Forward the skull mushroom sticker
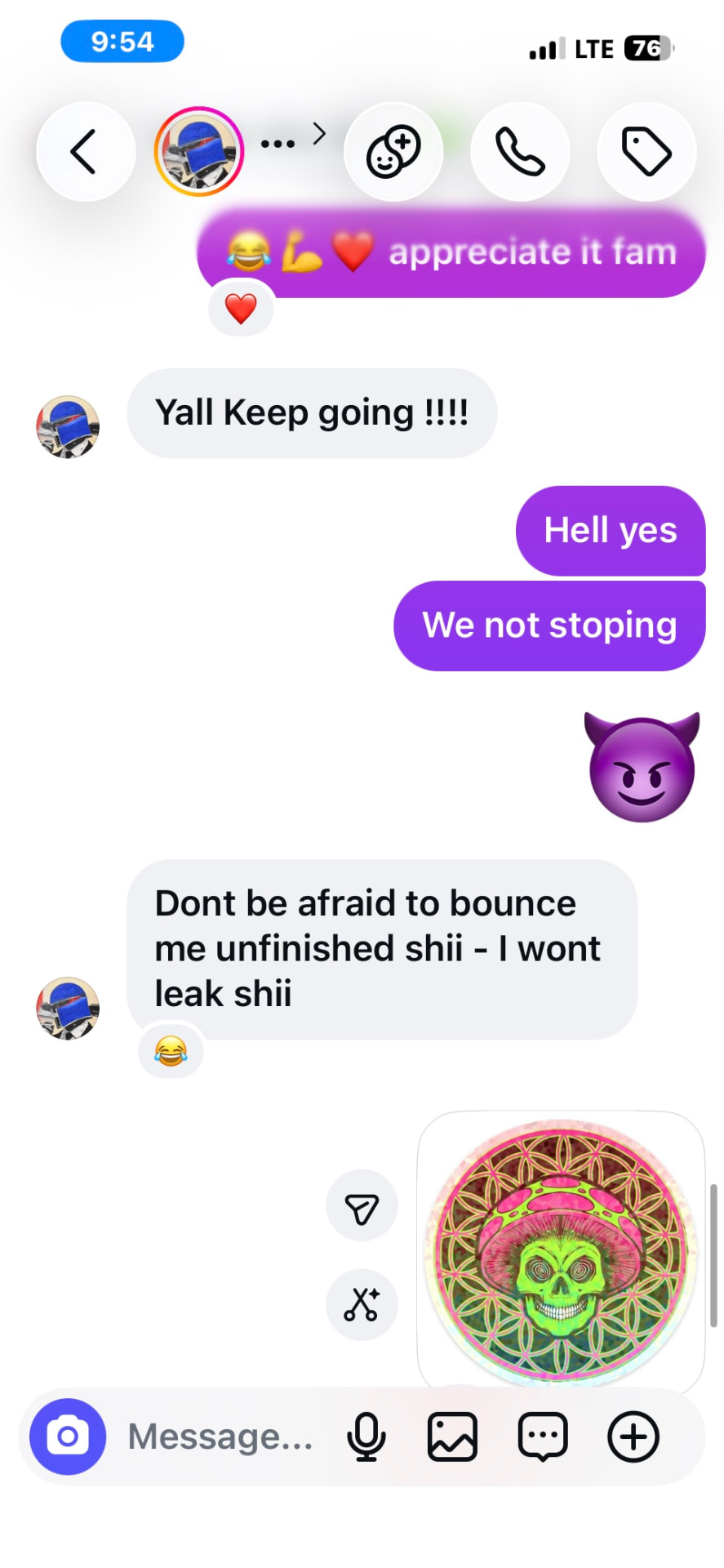The image size is (724, 1568). point(362,1205)
